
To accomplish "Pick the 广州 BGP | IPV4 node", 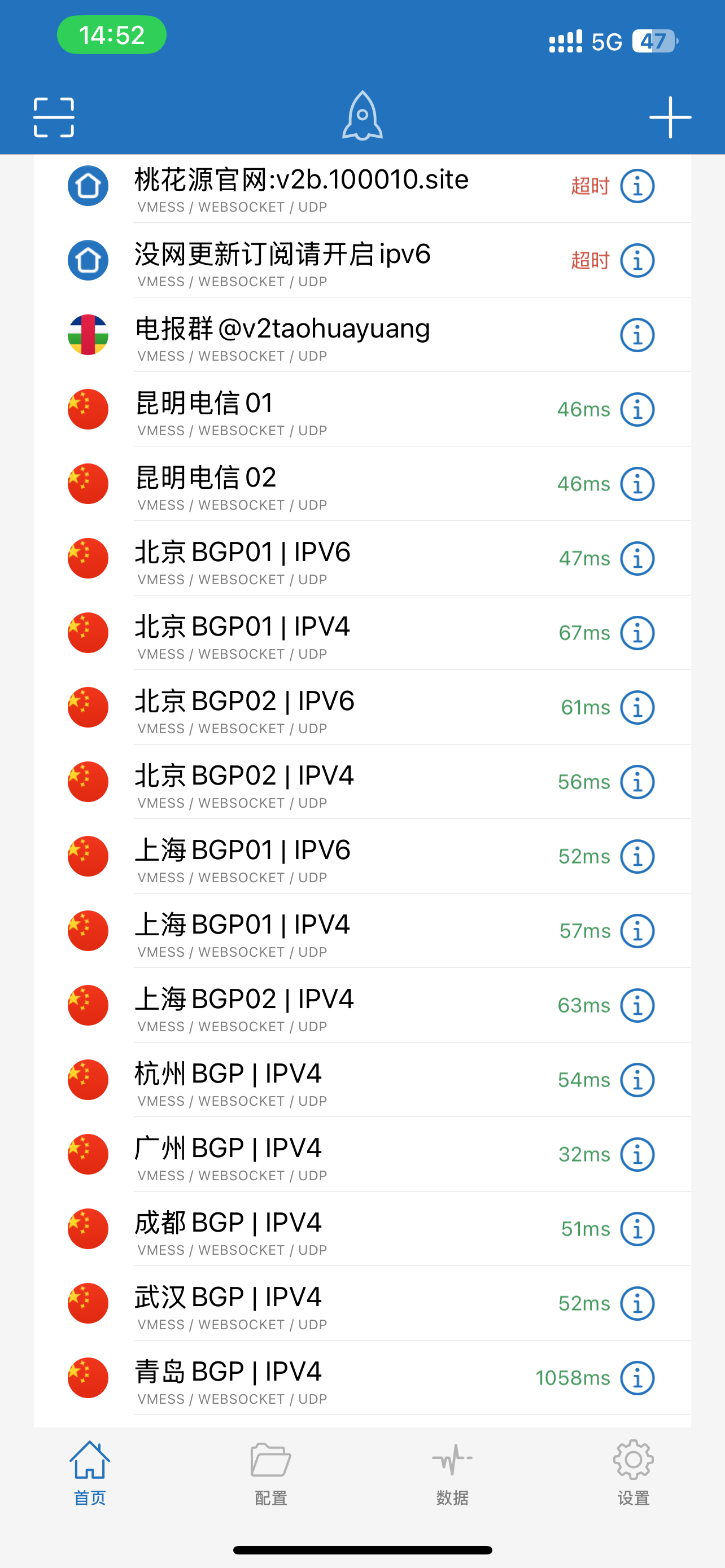I will pos(304,1155).
